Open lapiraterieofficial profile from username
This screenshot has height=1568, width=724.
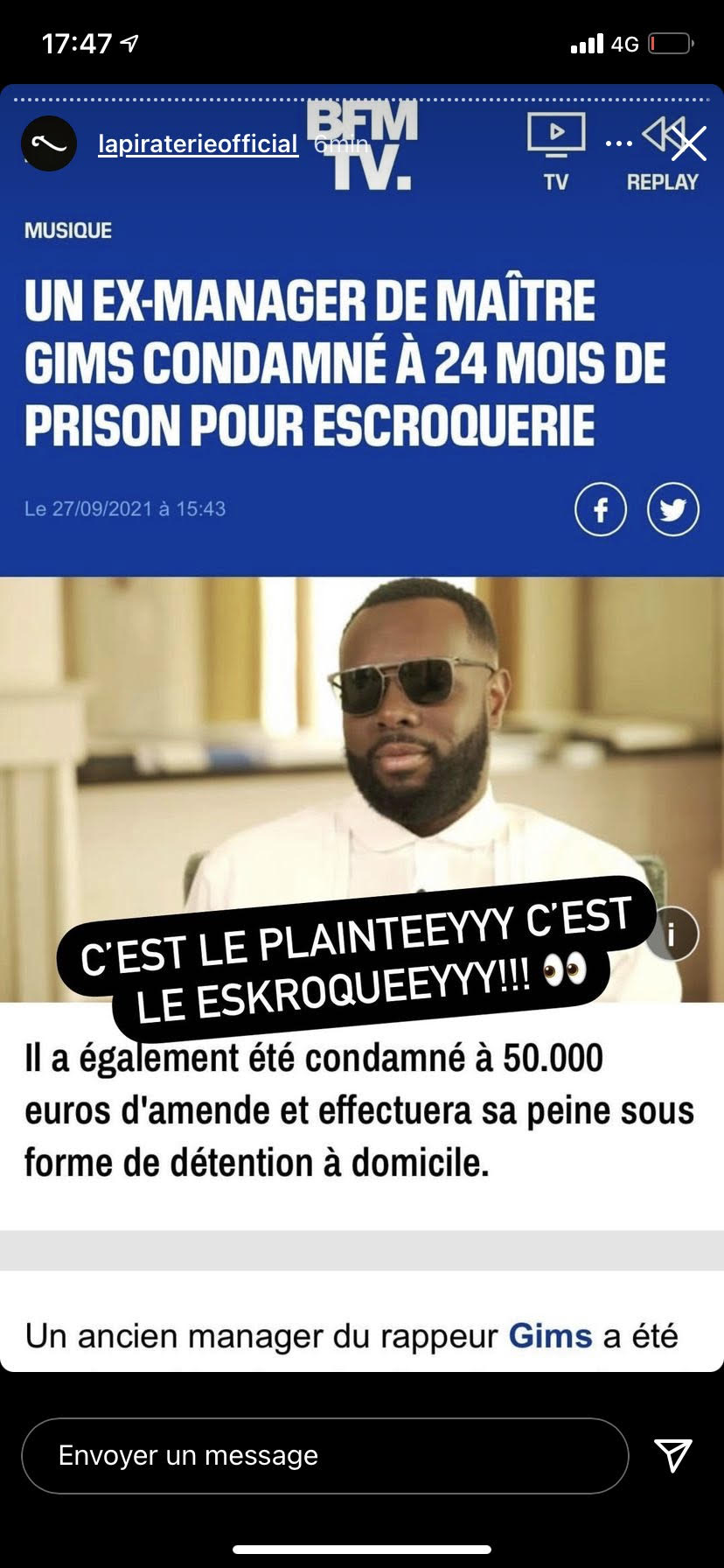pyautogui.click(x=198, y=144)
